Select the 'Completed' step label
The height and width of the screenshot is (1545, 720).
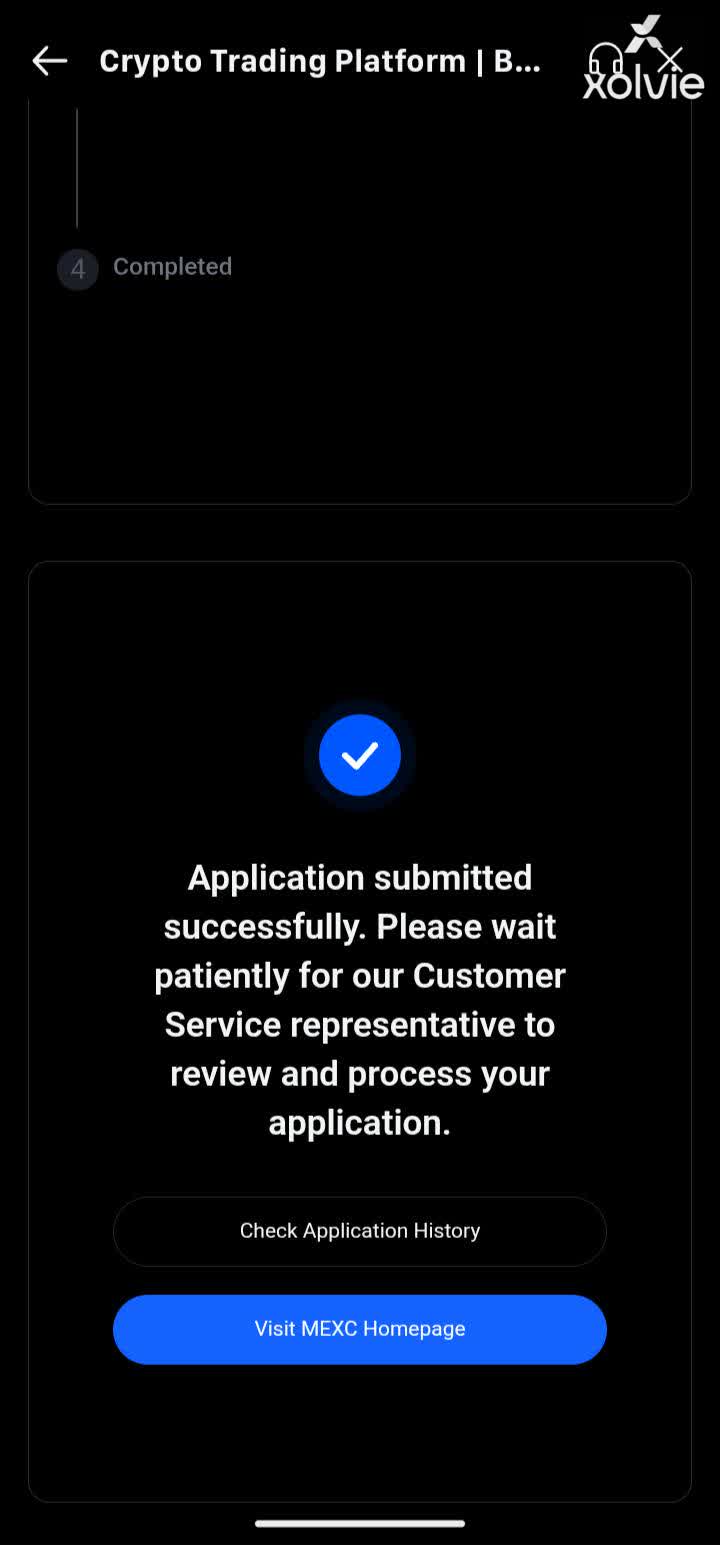pos(172,267)
